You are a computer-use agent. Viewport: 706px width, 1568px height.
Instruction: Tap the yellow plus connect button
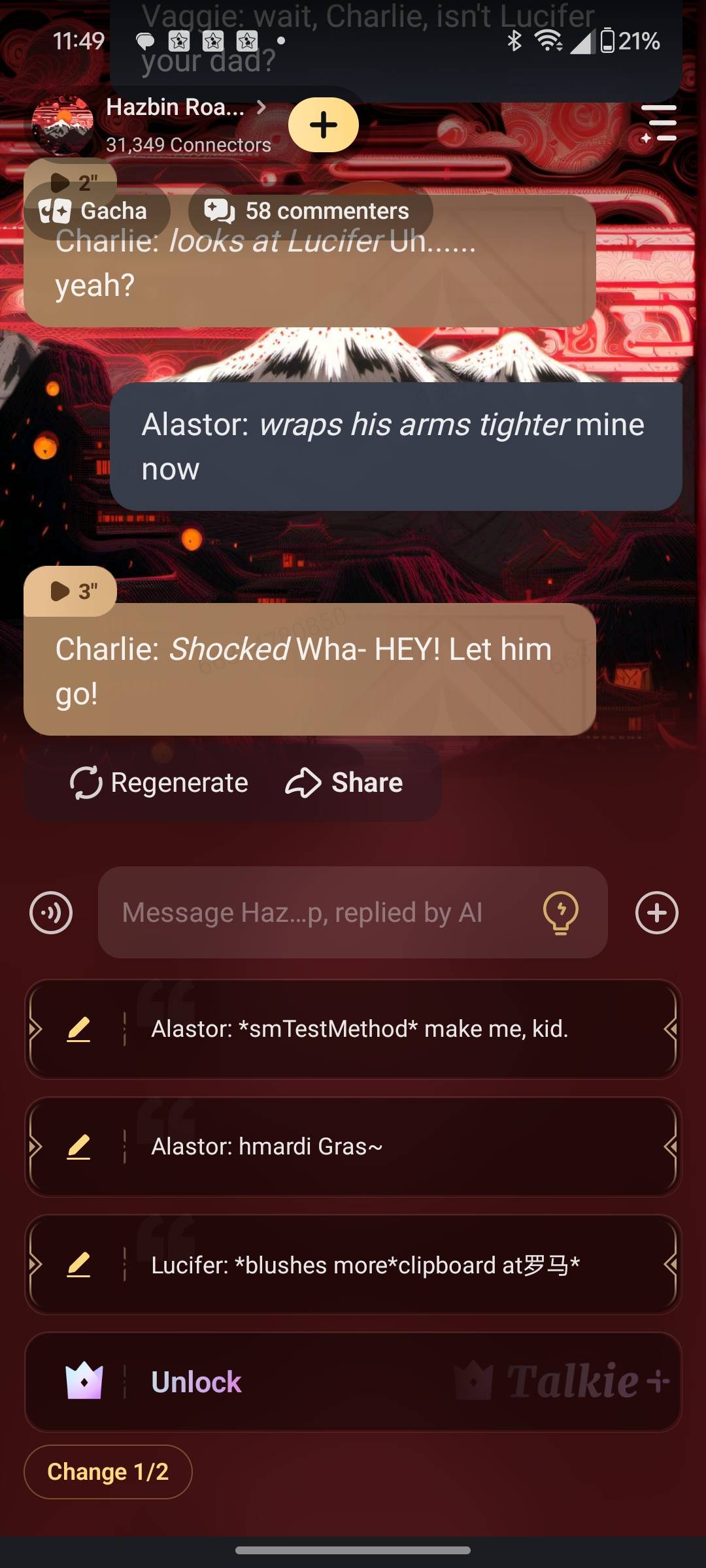coord(324,125)
